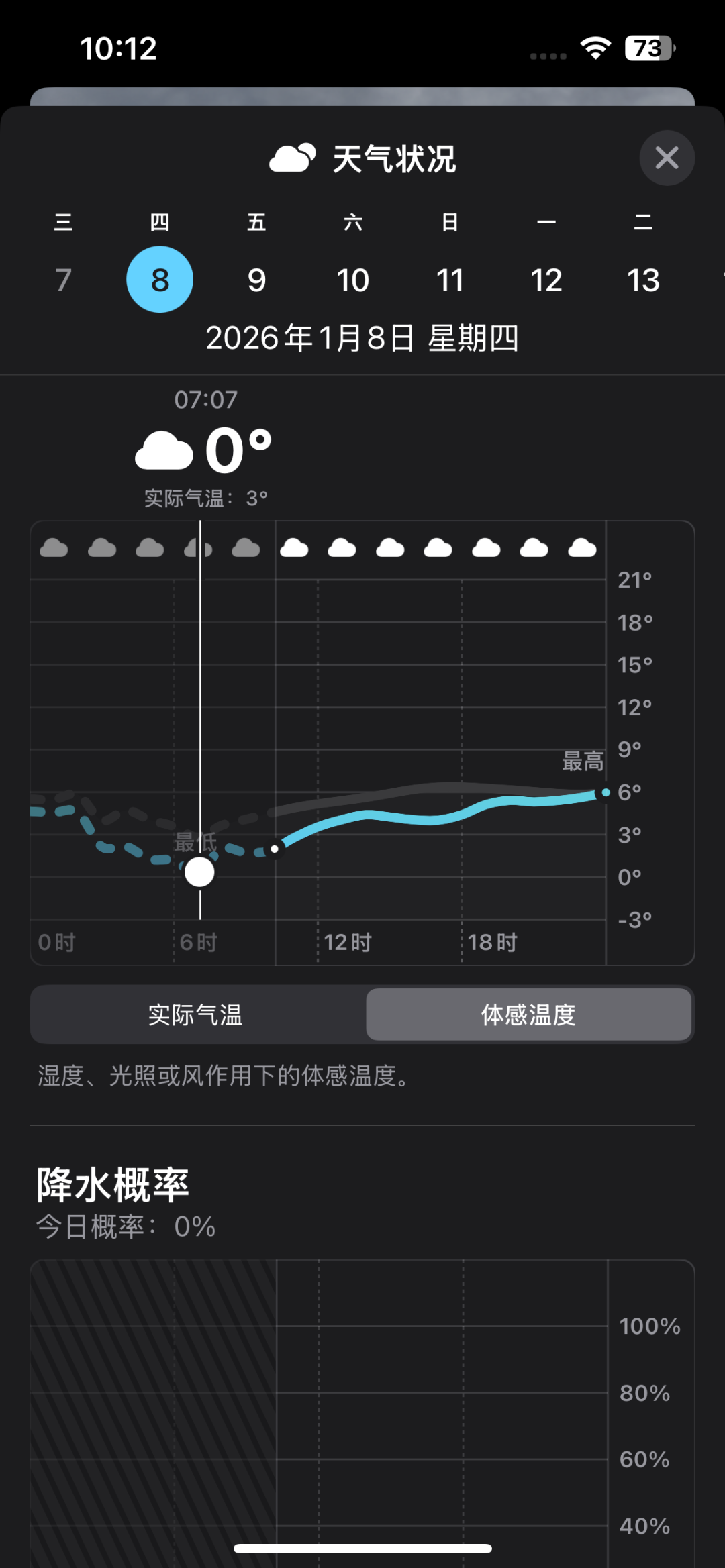Switch chart to 实际气温
Screen dimensions: 725x1568
click(195, 1014)
